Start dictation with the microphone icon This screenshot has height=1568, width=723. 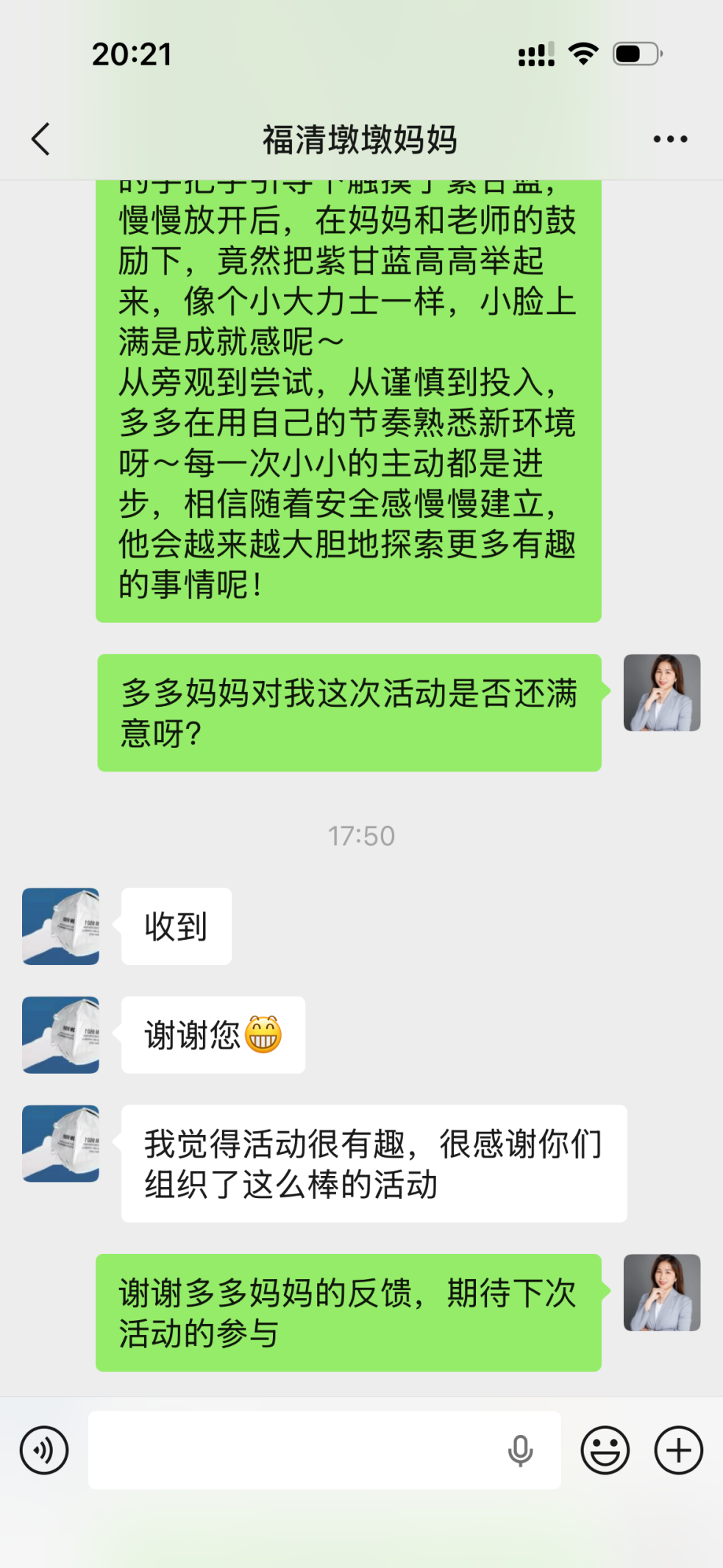click(x=520, y=1451)
